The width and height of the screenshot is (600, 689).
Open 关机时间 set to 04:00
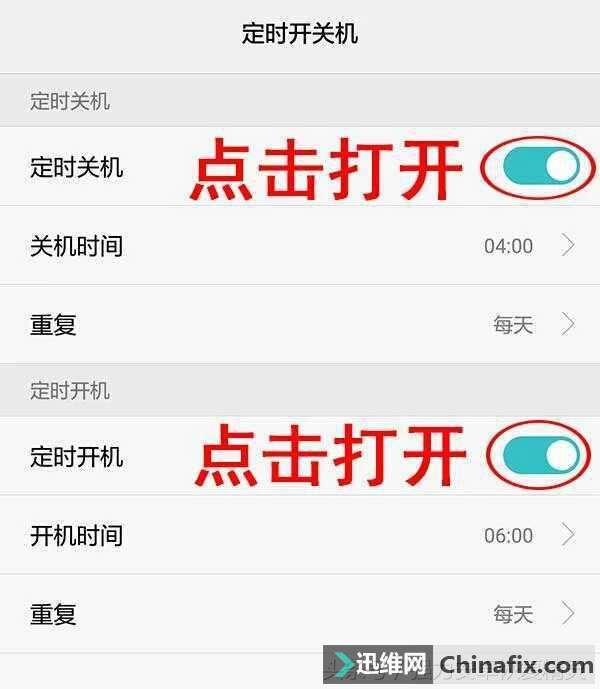coord(300,246)
